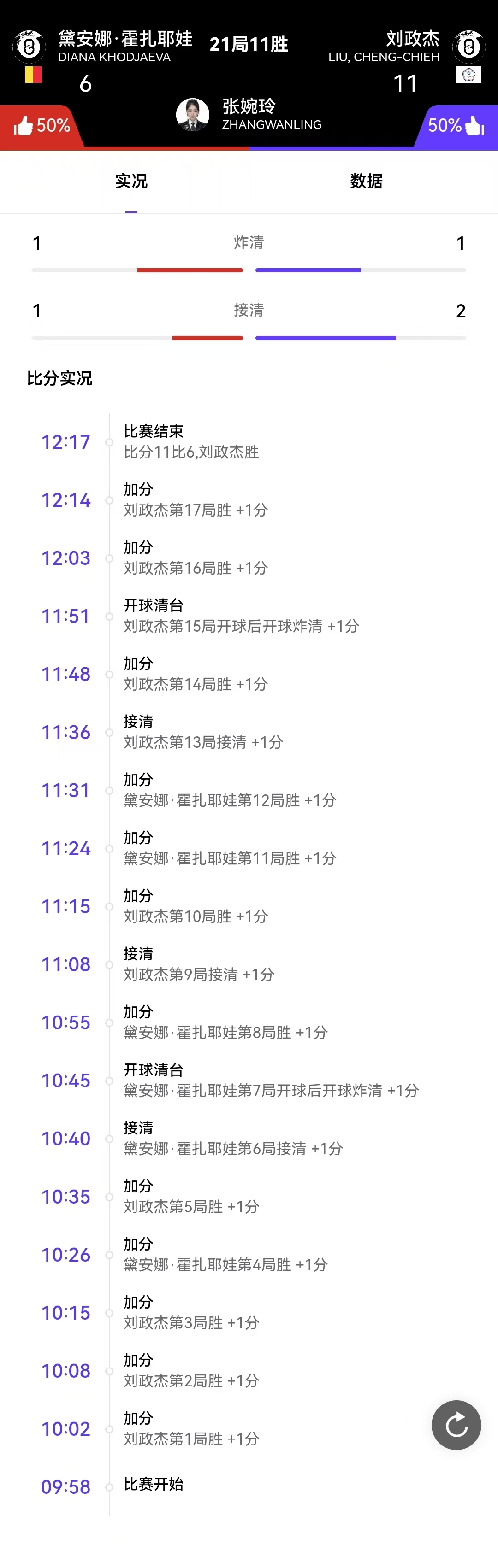The image size is (498, 1568).
Task: Give a thumbs-up to 刘政杰
Action: coord(474,126)
